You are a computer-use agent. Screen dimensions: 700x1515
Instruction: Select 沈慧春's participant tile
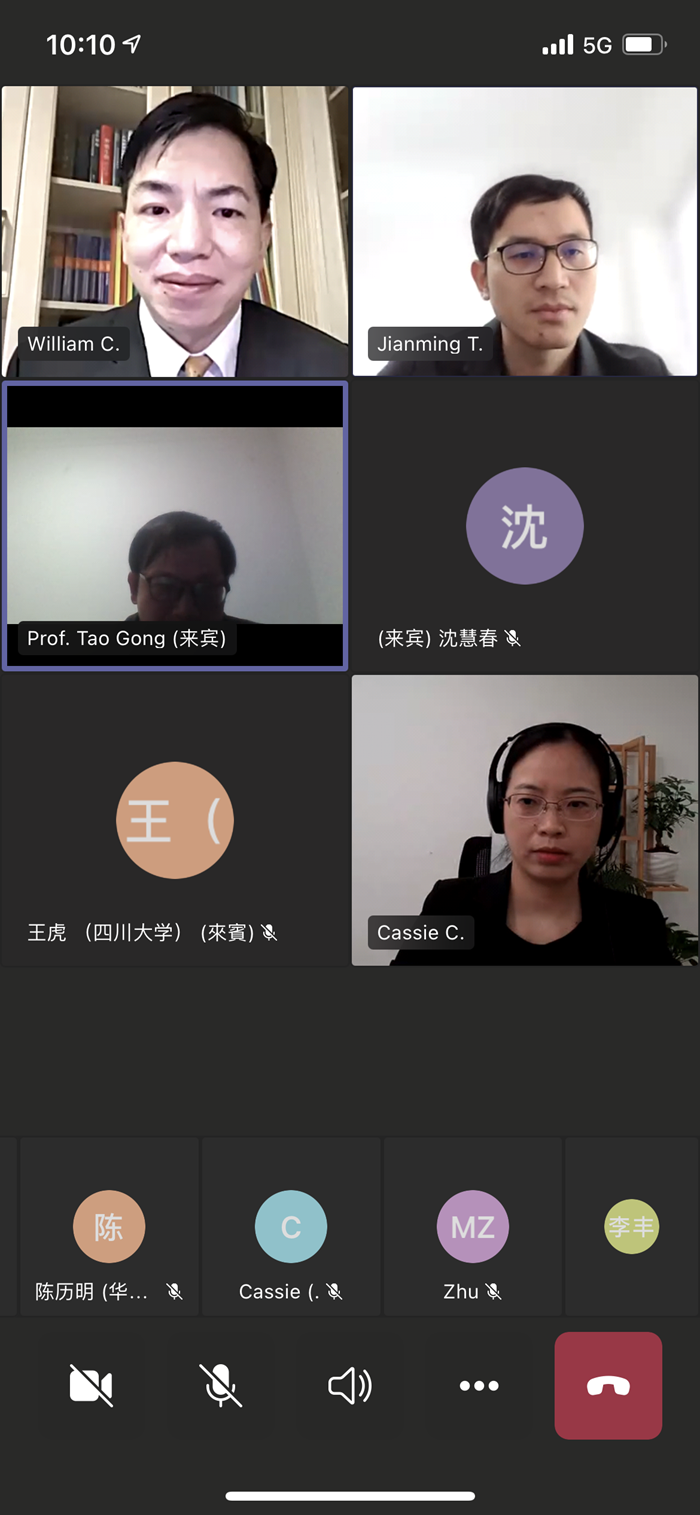coord(525,525)
